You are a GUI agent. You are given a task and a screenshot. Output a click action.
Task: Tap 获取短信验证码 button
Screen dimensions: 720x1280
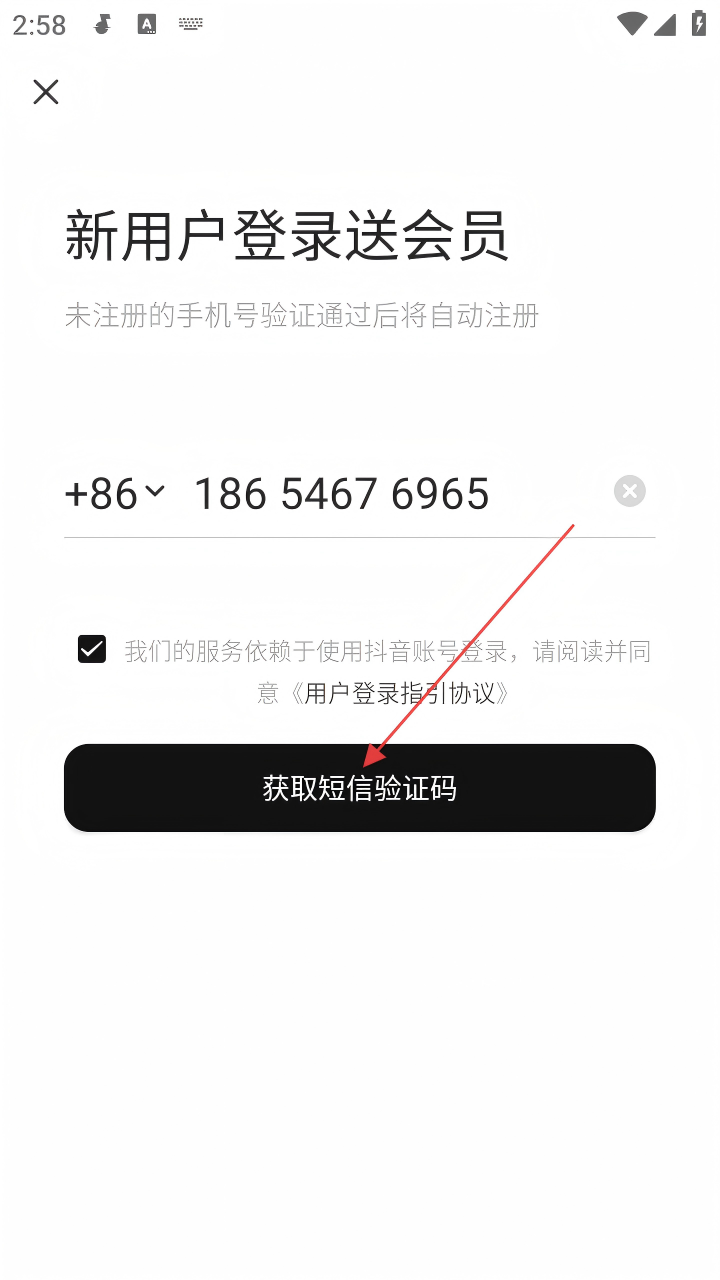pyautogui.click(x=360, y=788)
